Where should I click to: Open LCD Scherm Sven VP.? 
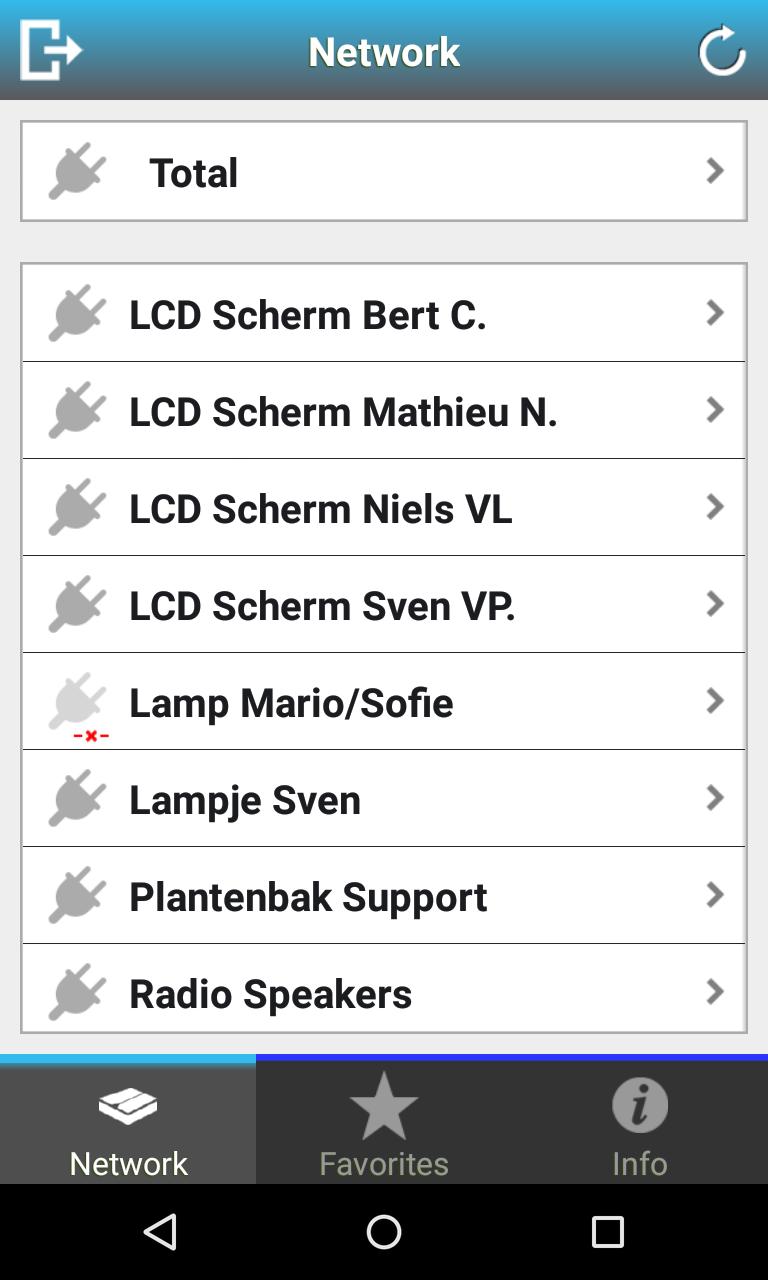[384, 605]
